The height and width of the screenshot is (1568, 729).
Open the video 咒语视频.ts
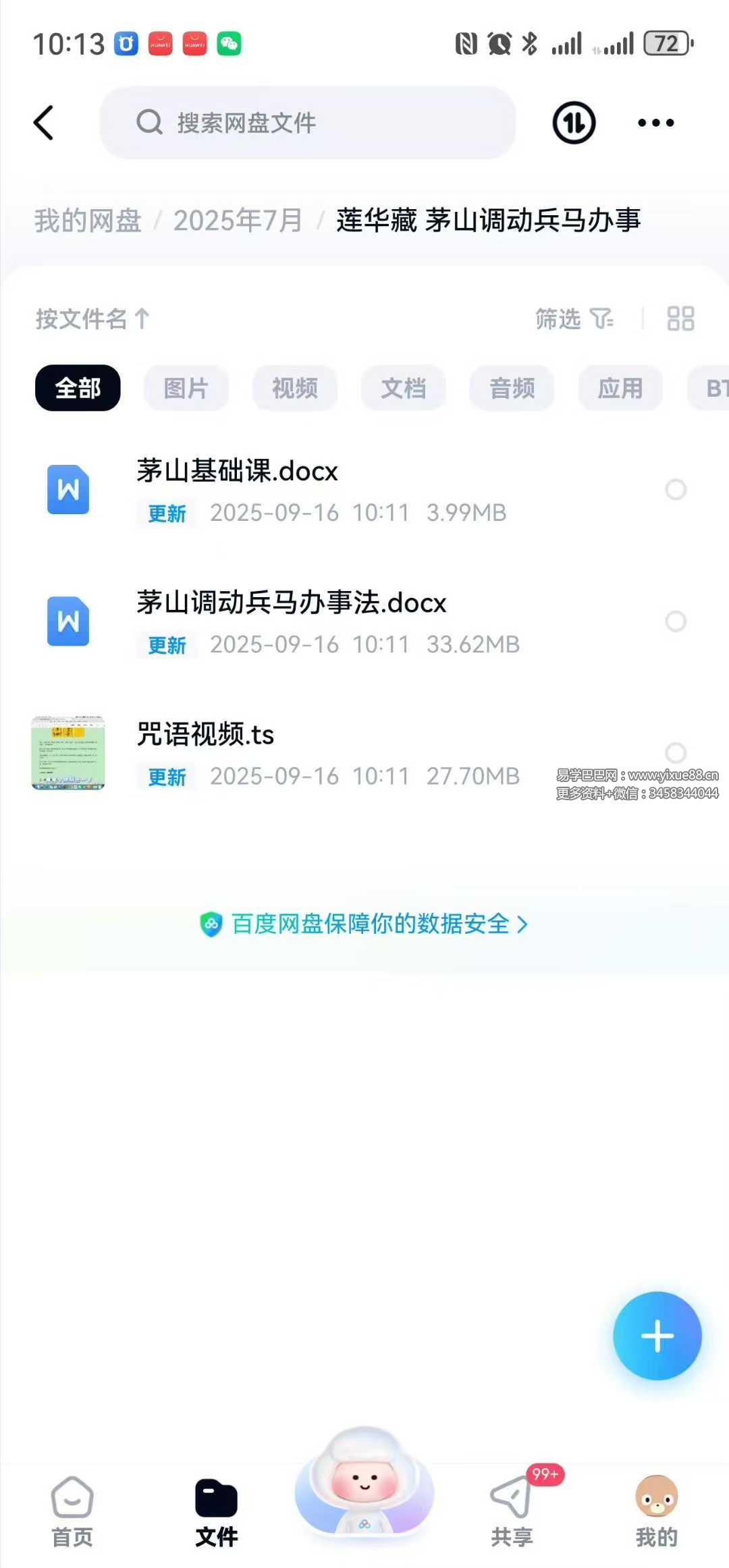point(205,734)
